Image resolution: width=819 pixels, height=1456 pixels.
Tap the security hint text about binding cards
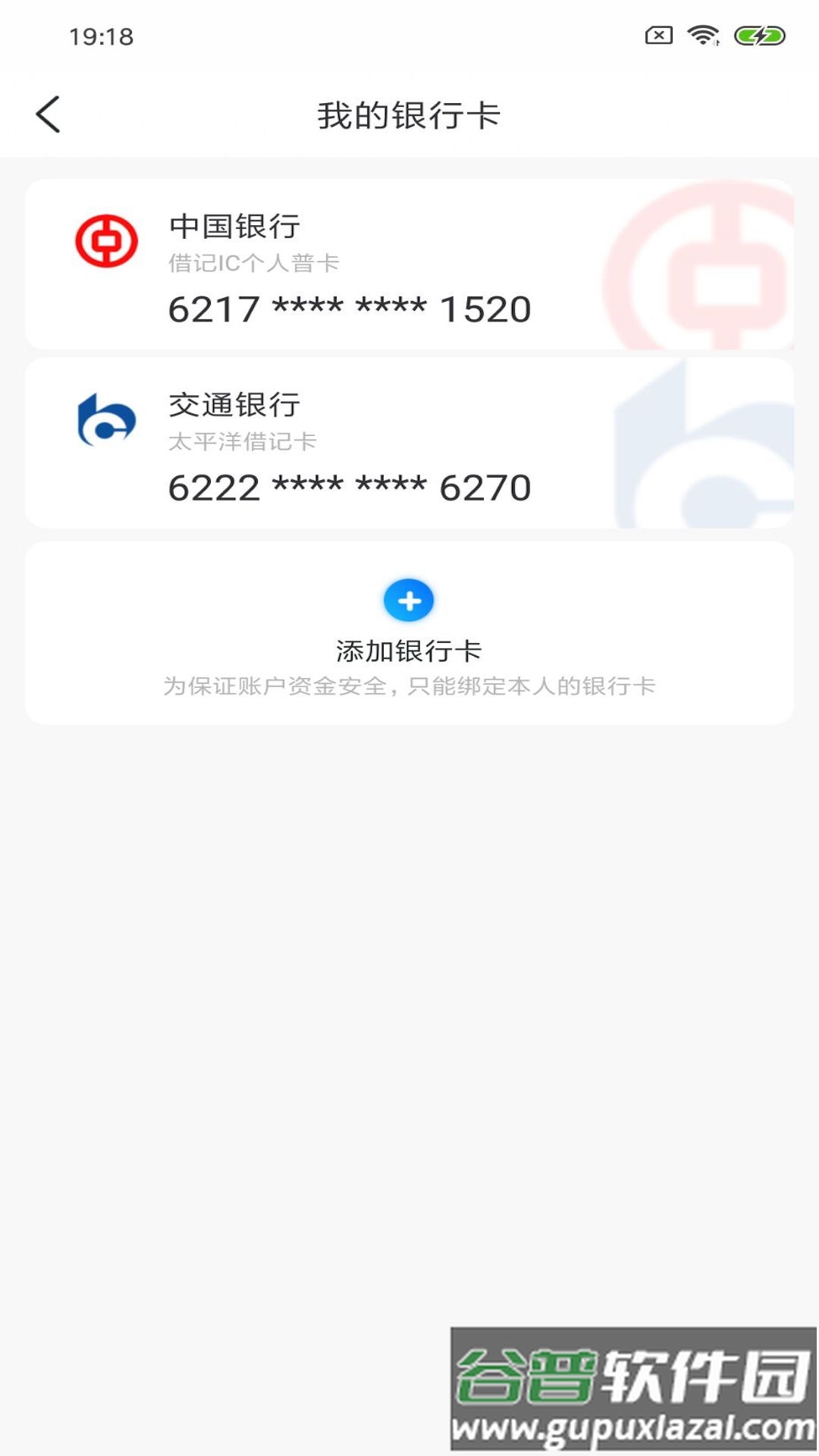click(x=409, y=685)
